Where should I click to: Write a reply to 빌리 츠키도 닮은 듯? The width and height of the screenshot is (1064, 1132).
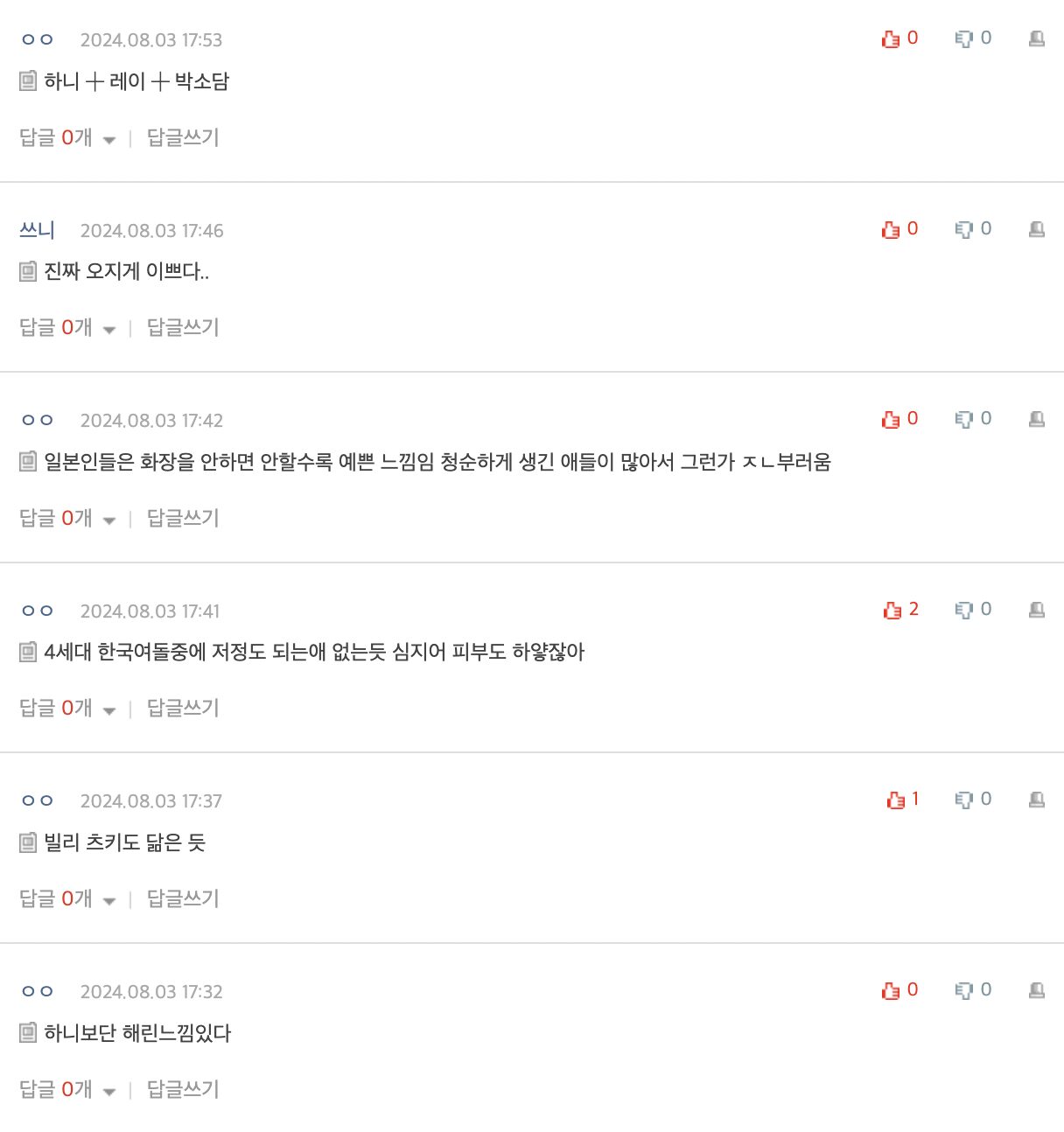183,898
